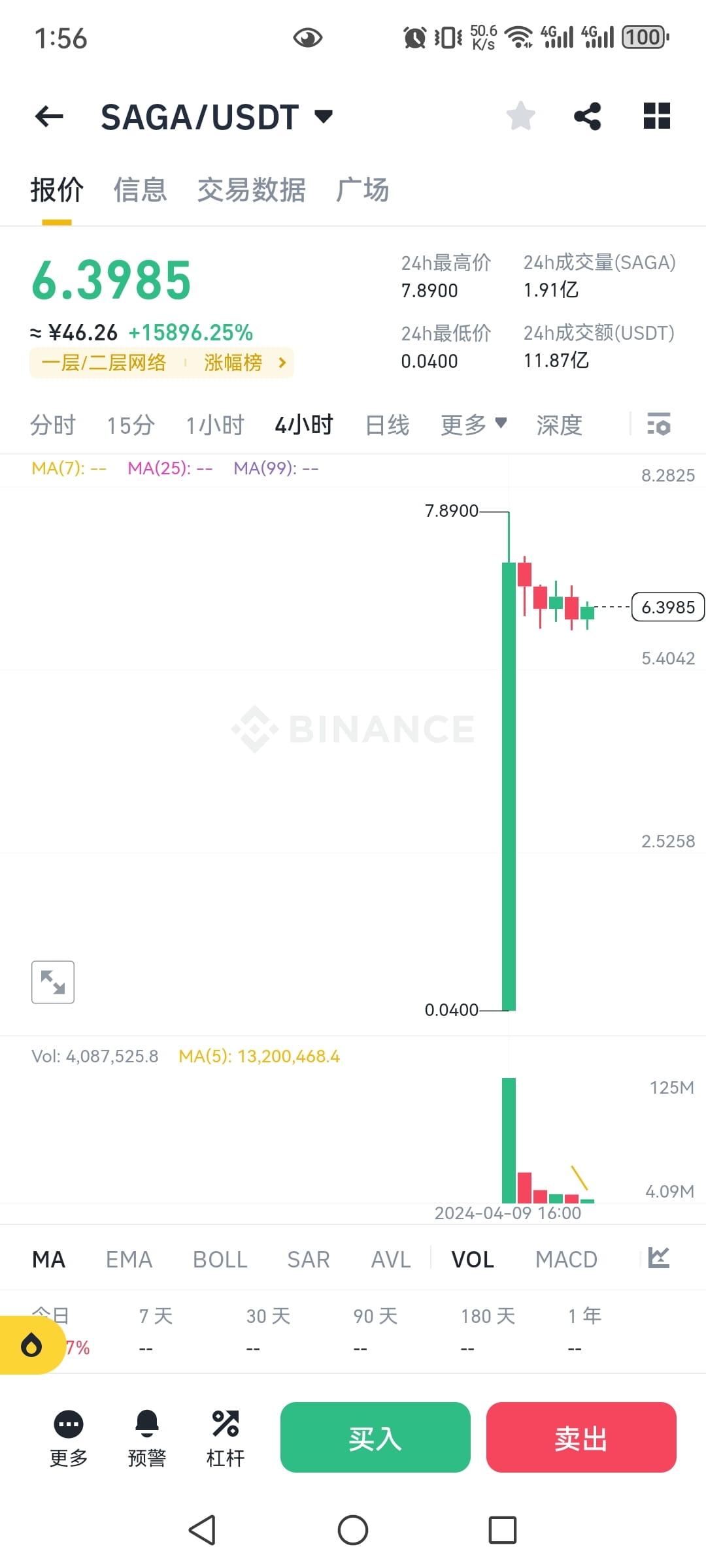Open the 杠杆 leverage icon
The width and height of the screenshot is (706, 1568).
225,1435
